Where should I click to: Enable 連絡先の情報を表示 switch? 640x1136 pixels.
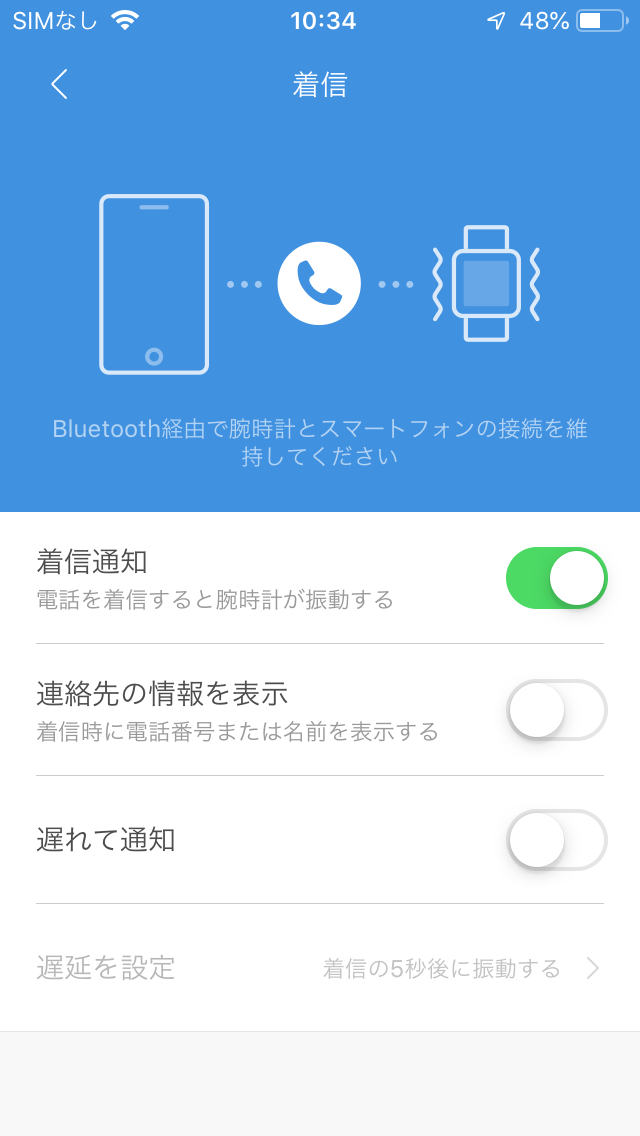(556, 710)
